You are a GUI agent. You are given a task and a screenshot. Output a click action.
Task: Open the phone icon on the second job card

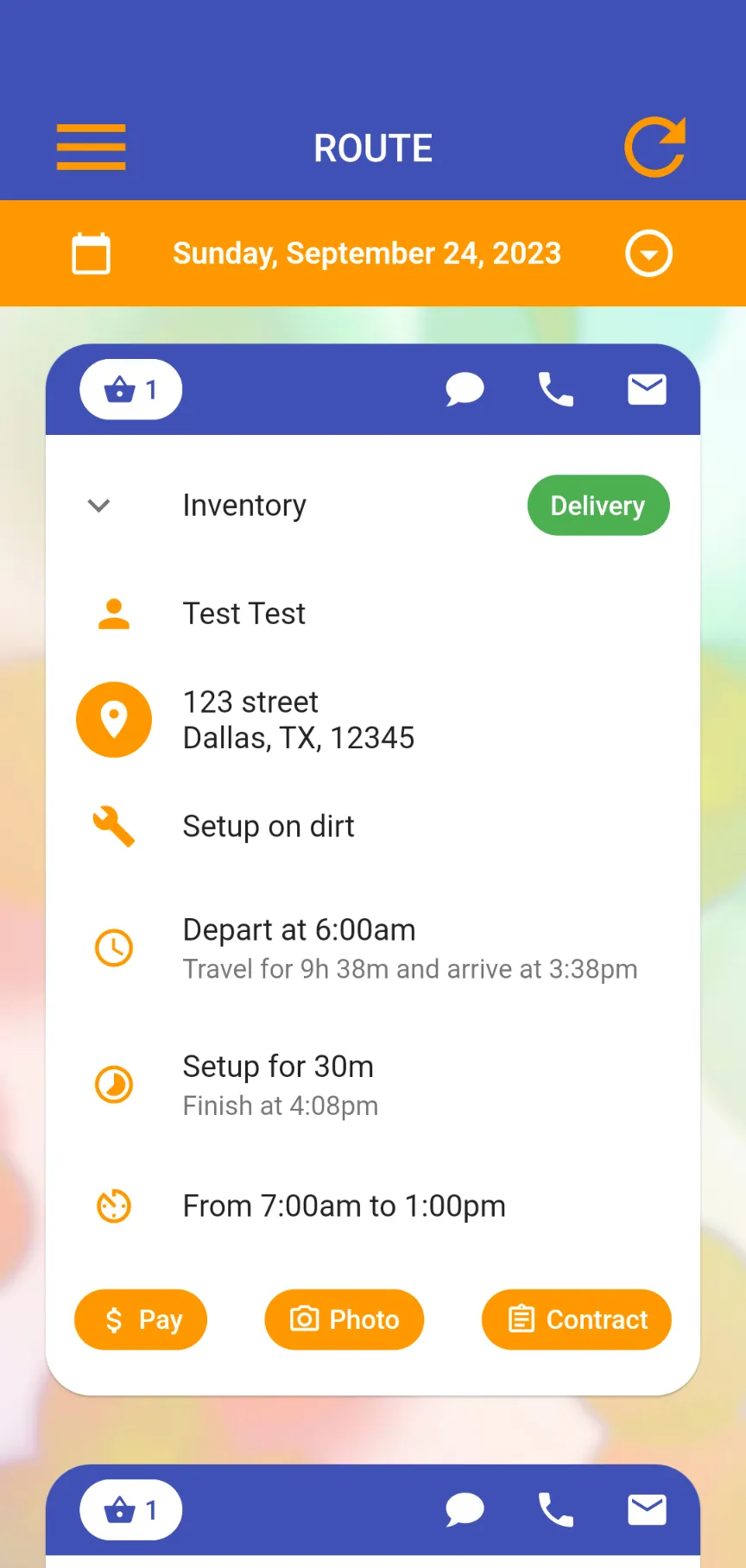555,1509
